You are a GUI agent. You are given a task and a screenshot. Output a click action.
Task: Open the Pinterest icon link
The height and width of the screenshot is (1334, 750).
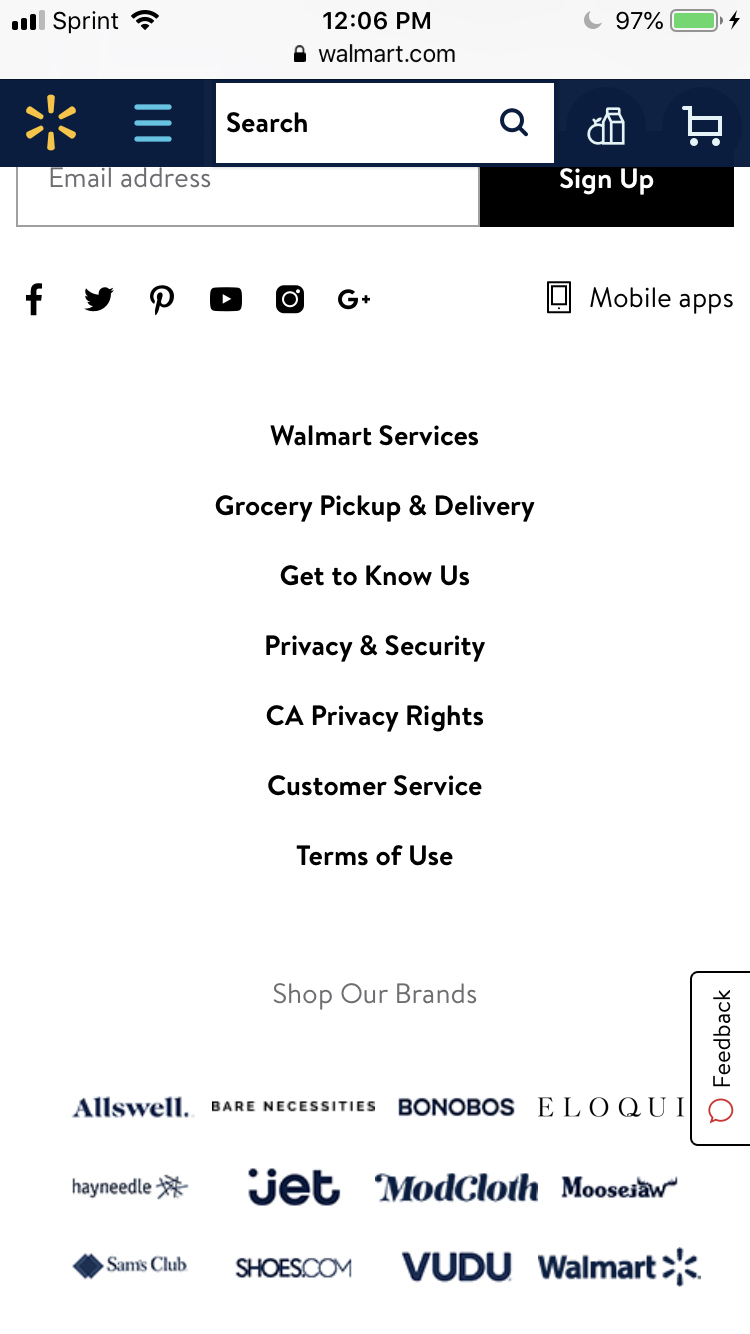pyautogui.click(x=162, y=299)
